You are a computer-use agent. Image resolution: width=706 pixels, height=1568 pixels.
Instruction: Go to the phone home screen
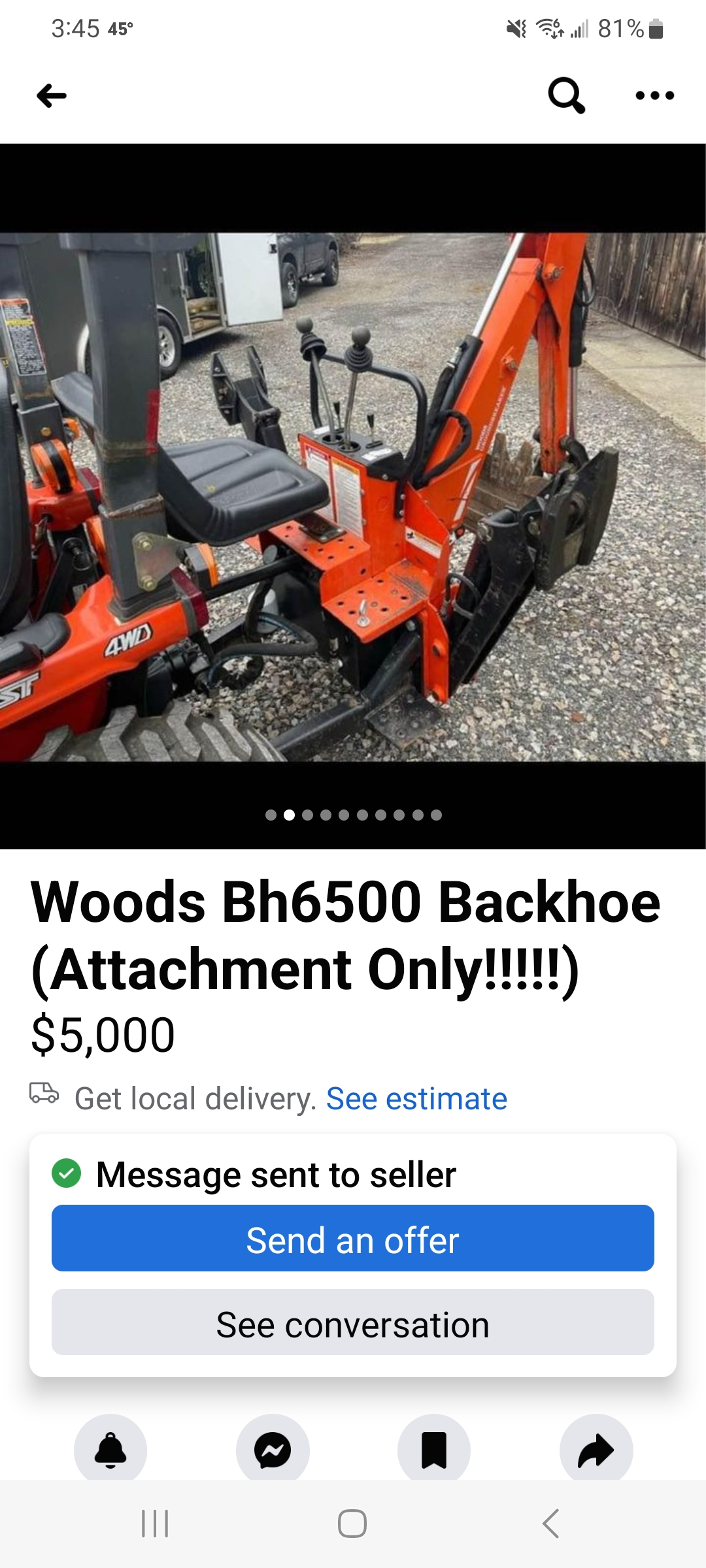[352, 1524]
